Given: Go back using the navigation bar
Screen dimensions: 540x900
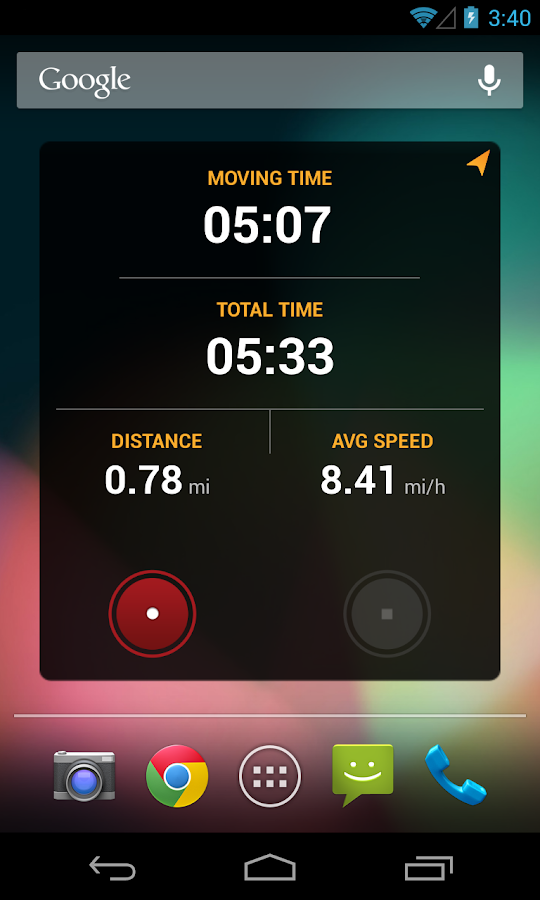Looking at the screenshot, I should [x=112, y=867].
